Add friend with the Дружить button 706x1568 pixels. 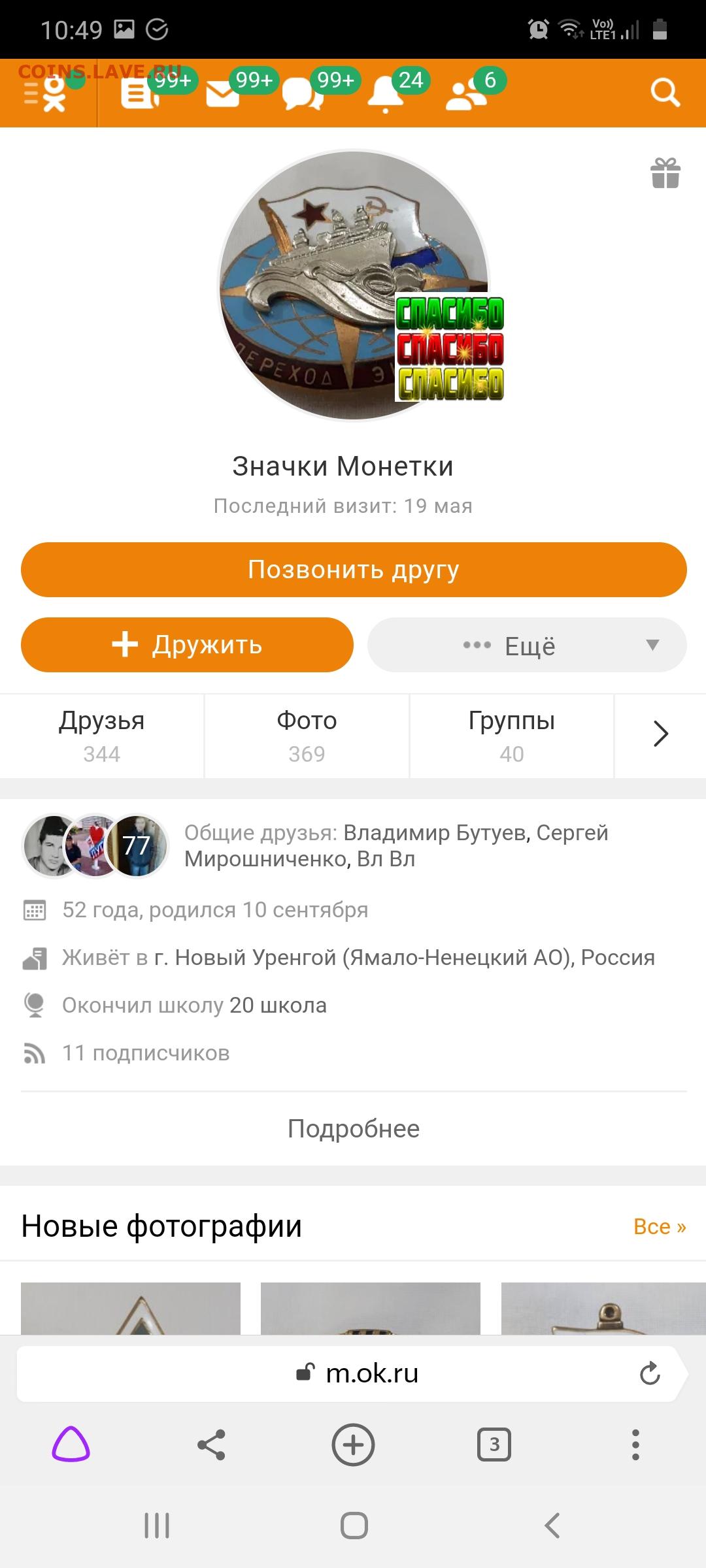tap(187, 645)
